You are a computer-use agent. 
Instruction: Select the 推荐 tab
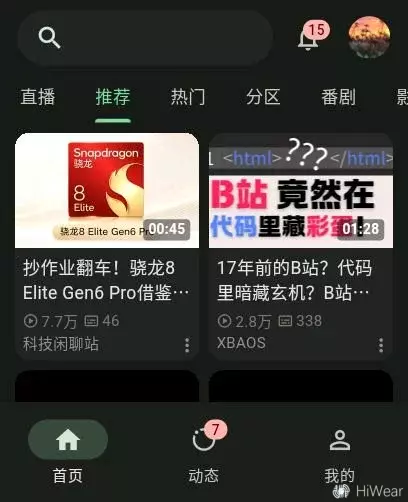(x=113, y=97)
